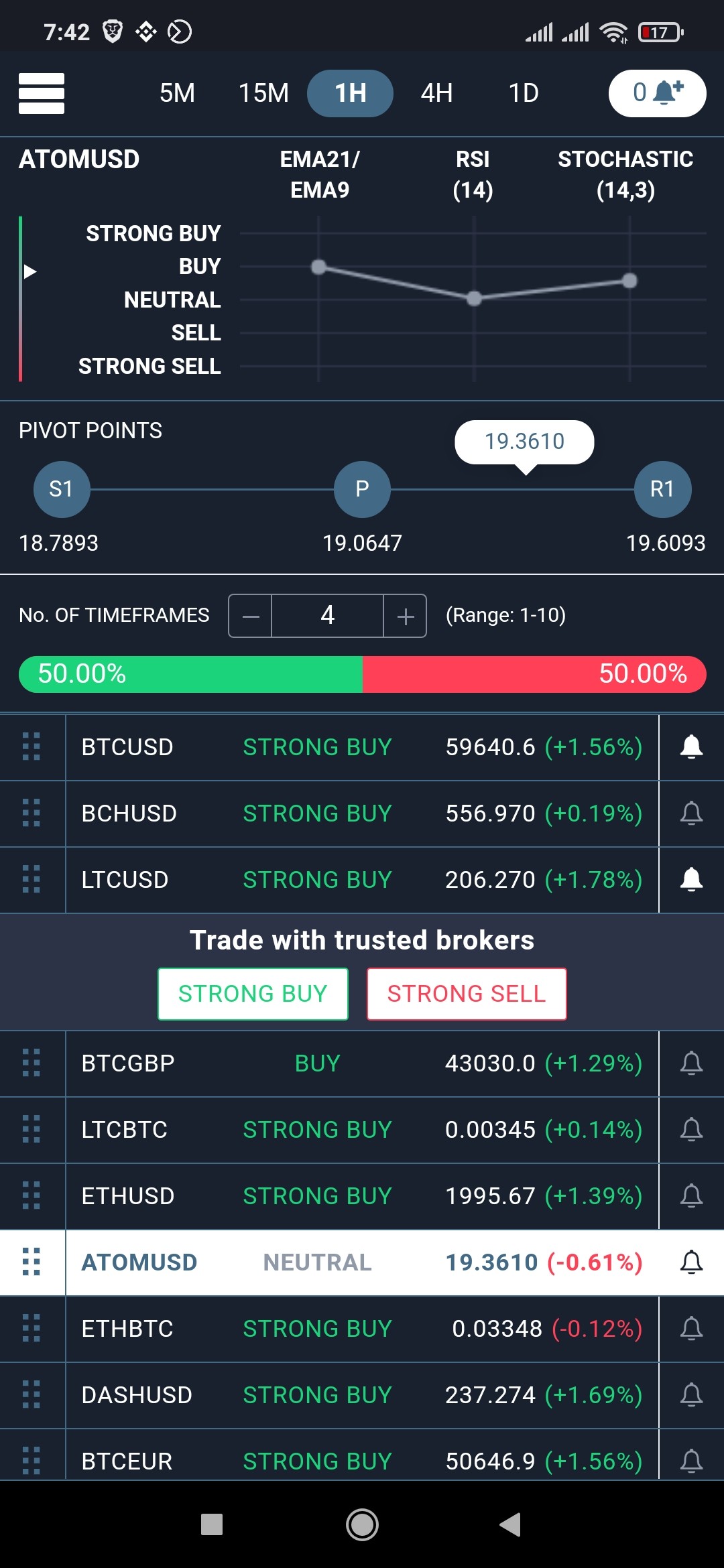Decrease number of timeframes with minus
Image resolution: width=724 pixels, height=1568 pixels.
click(250, 616)
